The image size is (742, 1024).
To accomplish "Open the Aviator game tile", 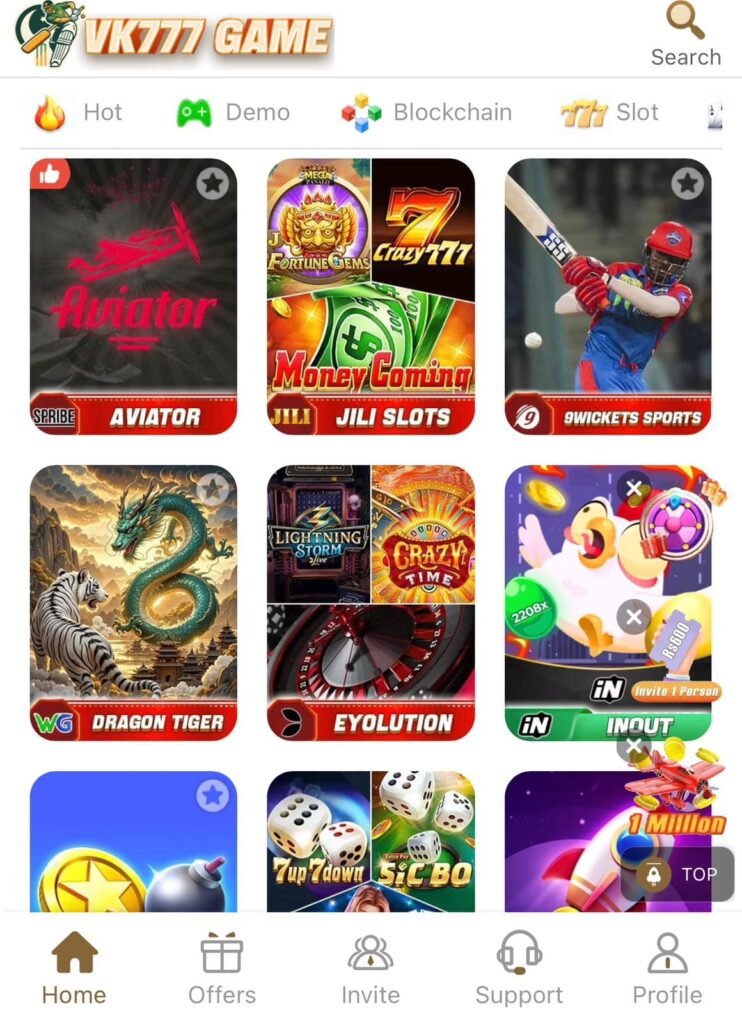I will tap(133, 295).
